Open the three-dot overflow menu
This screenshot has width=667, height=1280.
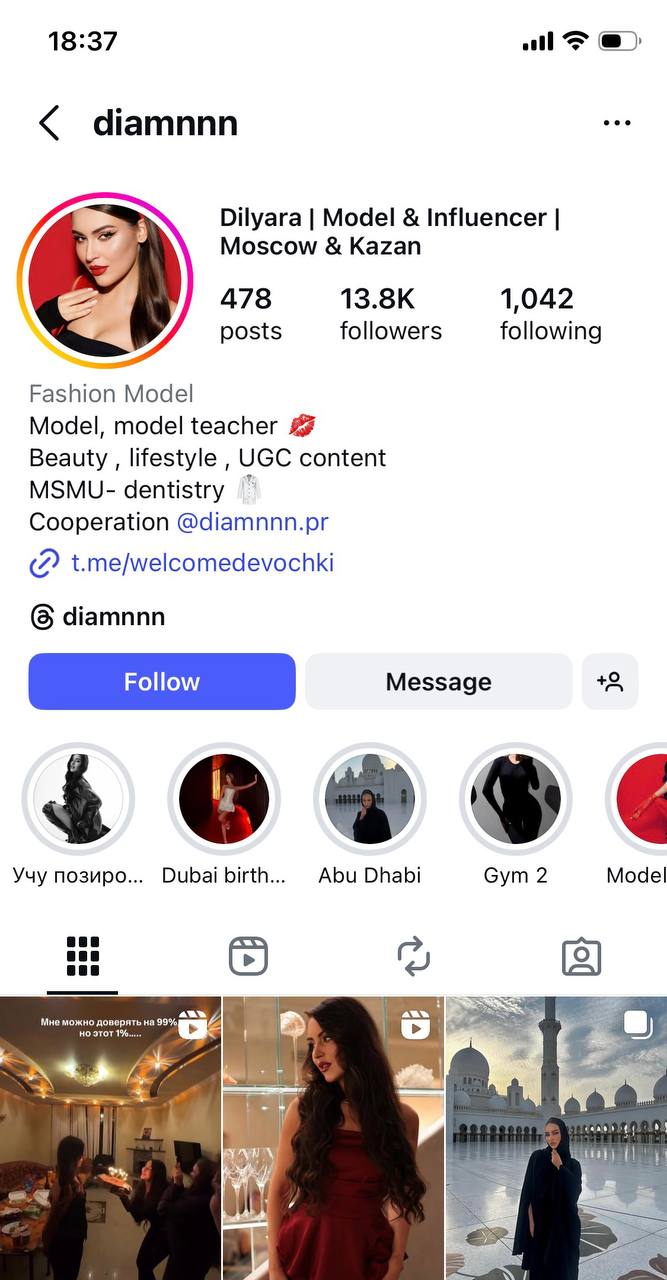(x=617, y=123)
